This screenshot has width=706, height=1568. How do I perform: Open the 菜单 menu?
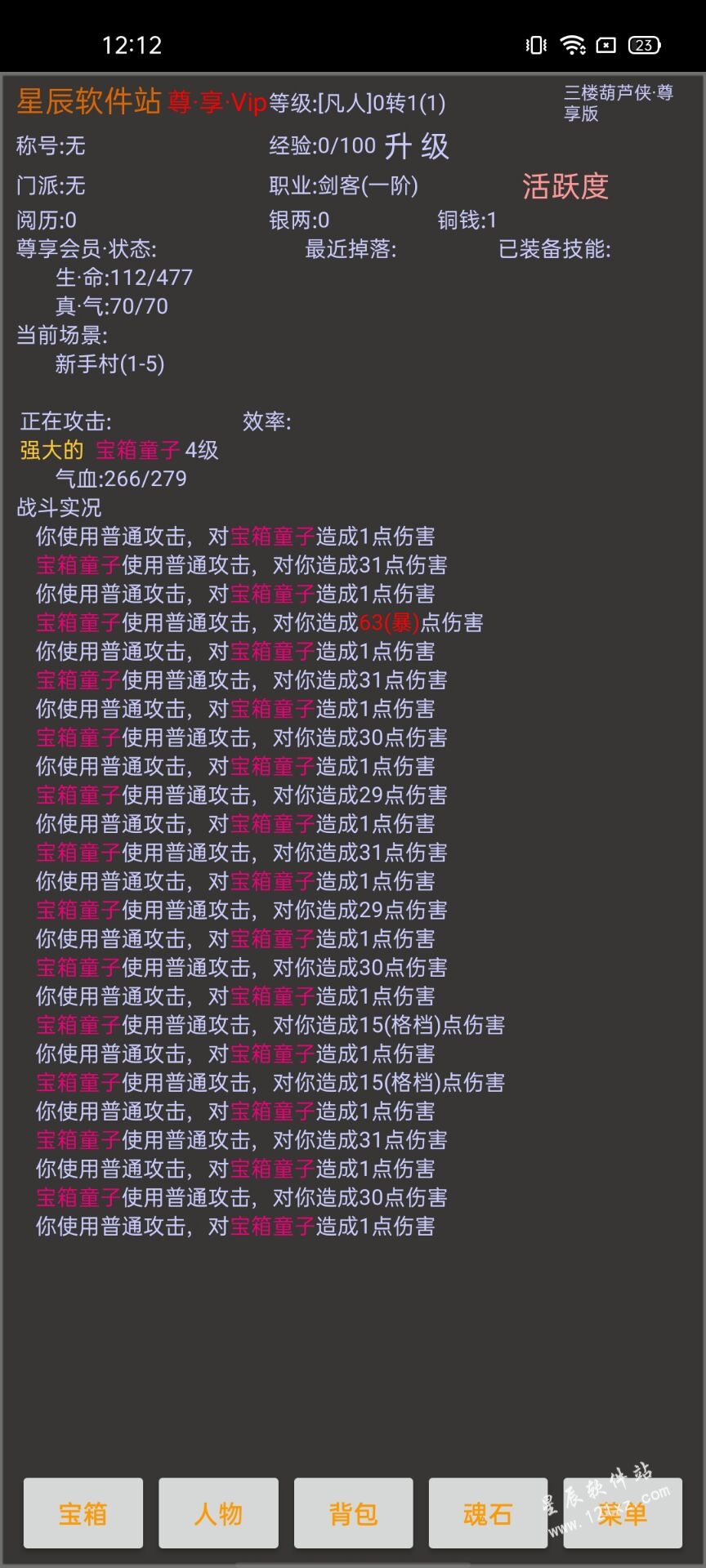pyautogui.click(x=623, y=1513)
